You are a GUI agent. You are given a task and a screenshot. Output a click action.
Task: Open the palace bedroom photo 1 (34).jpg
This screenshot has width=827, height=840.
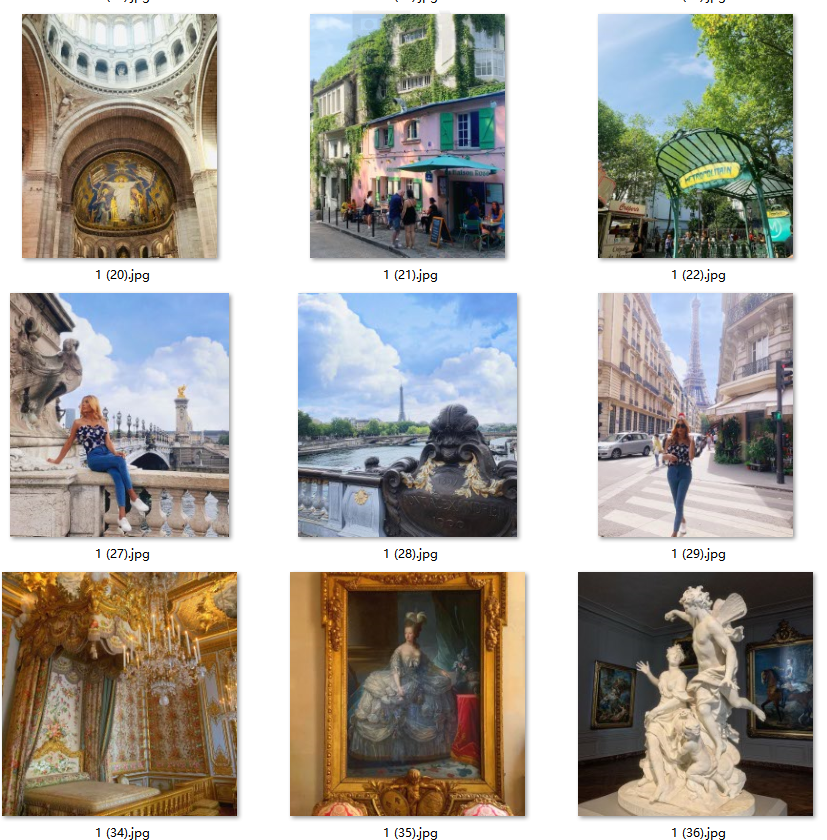pyautogui.click(x=120, y=694)
